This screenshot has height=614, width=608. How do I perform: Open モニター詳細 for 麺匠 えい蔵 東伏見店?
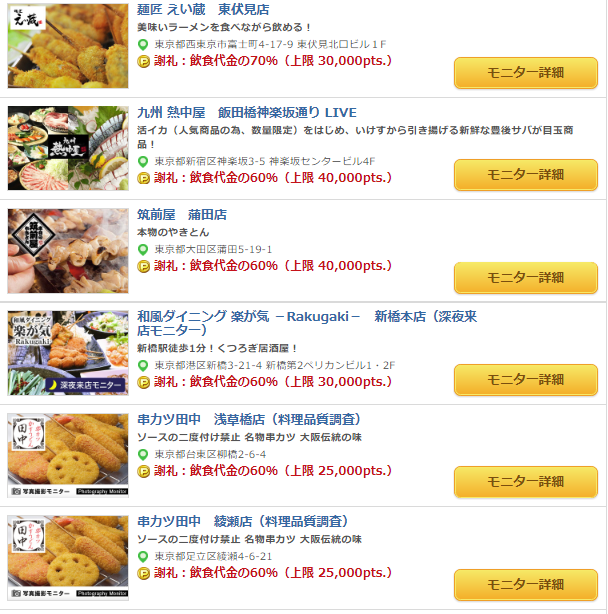pos(525,73)
